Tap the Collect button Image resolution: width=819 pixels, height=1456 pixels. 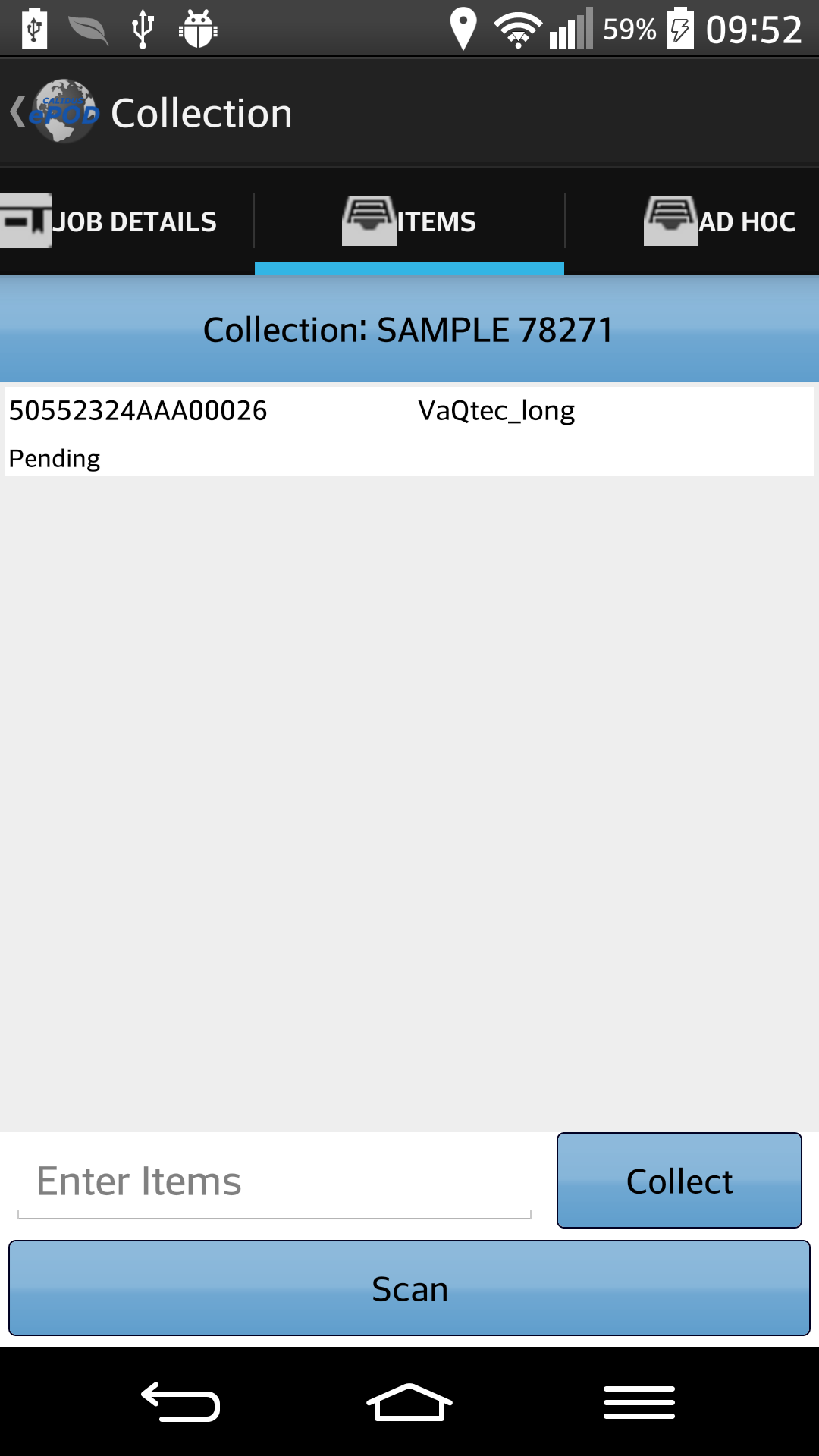pos(679,1181)
